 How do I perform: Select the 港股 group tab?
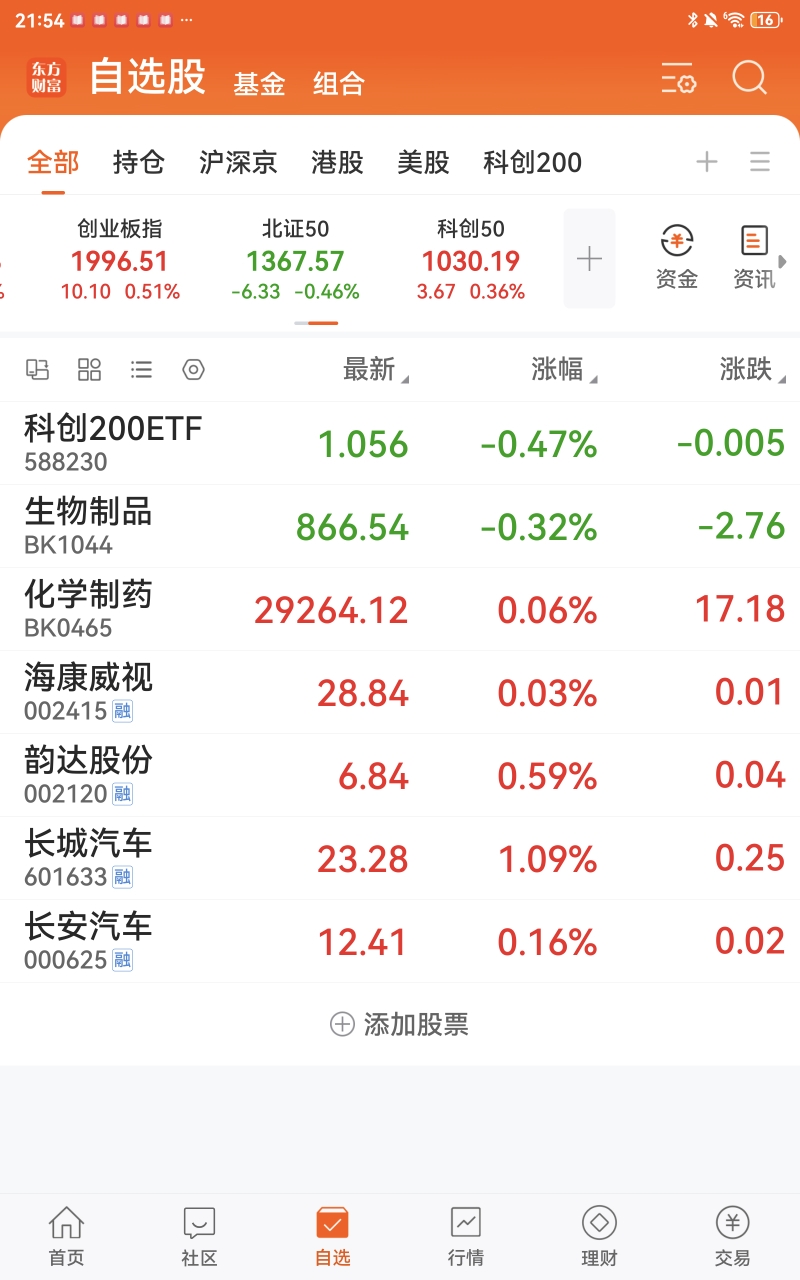337,162
